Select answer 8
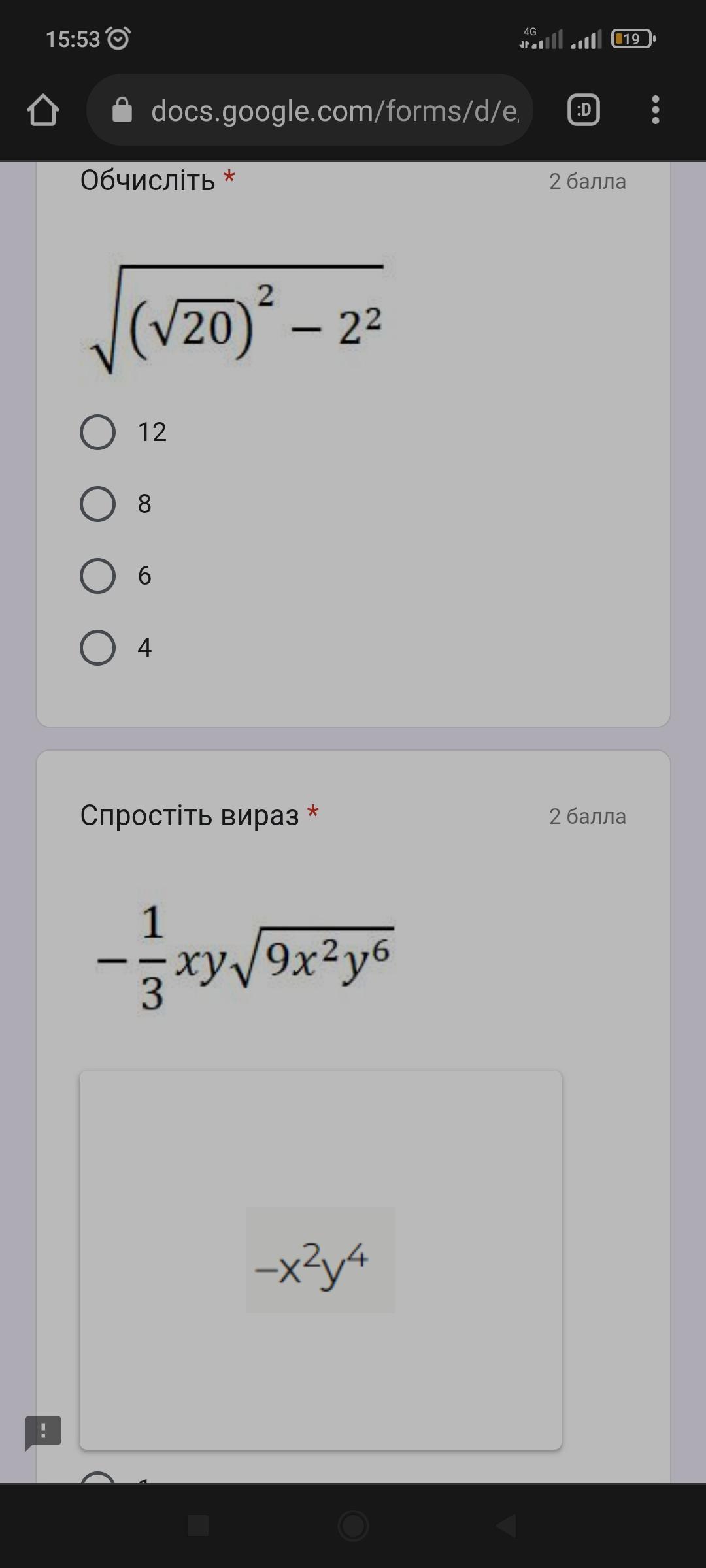 [97, 504]
